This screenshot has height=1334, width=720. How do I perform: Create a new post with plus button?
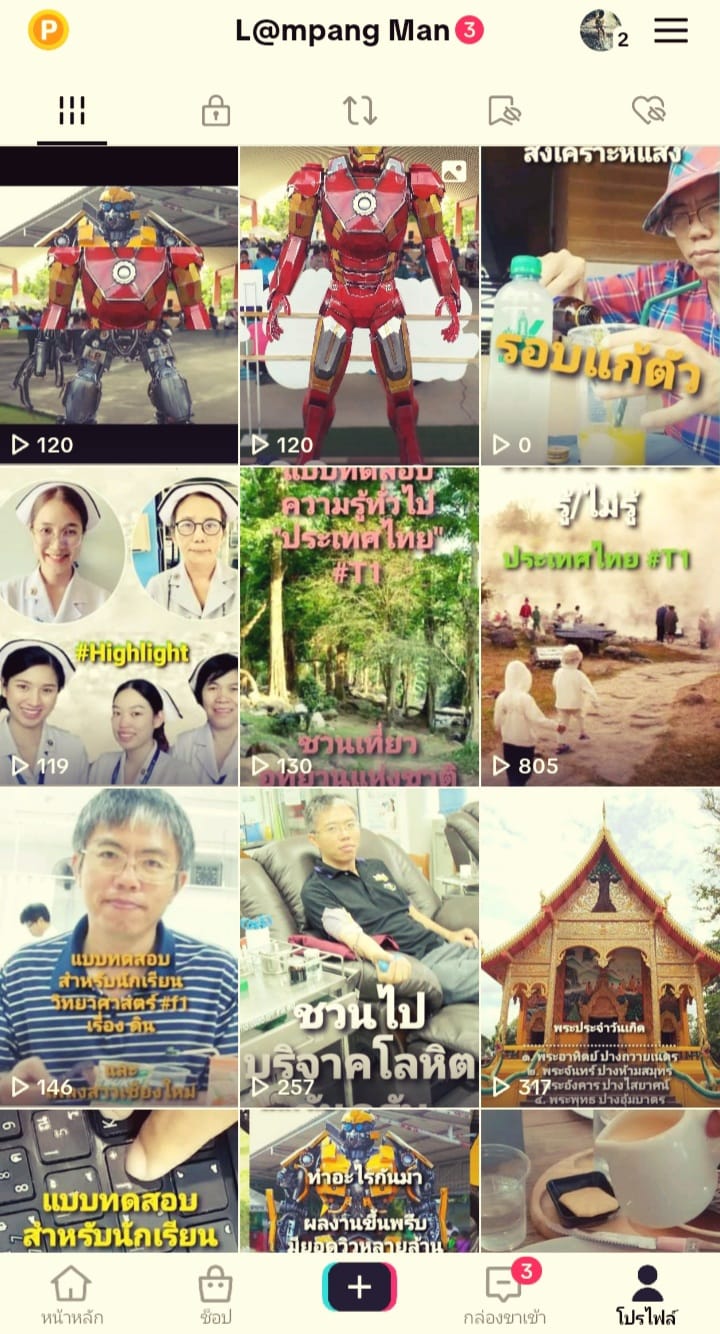tap(360, 1287)
